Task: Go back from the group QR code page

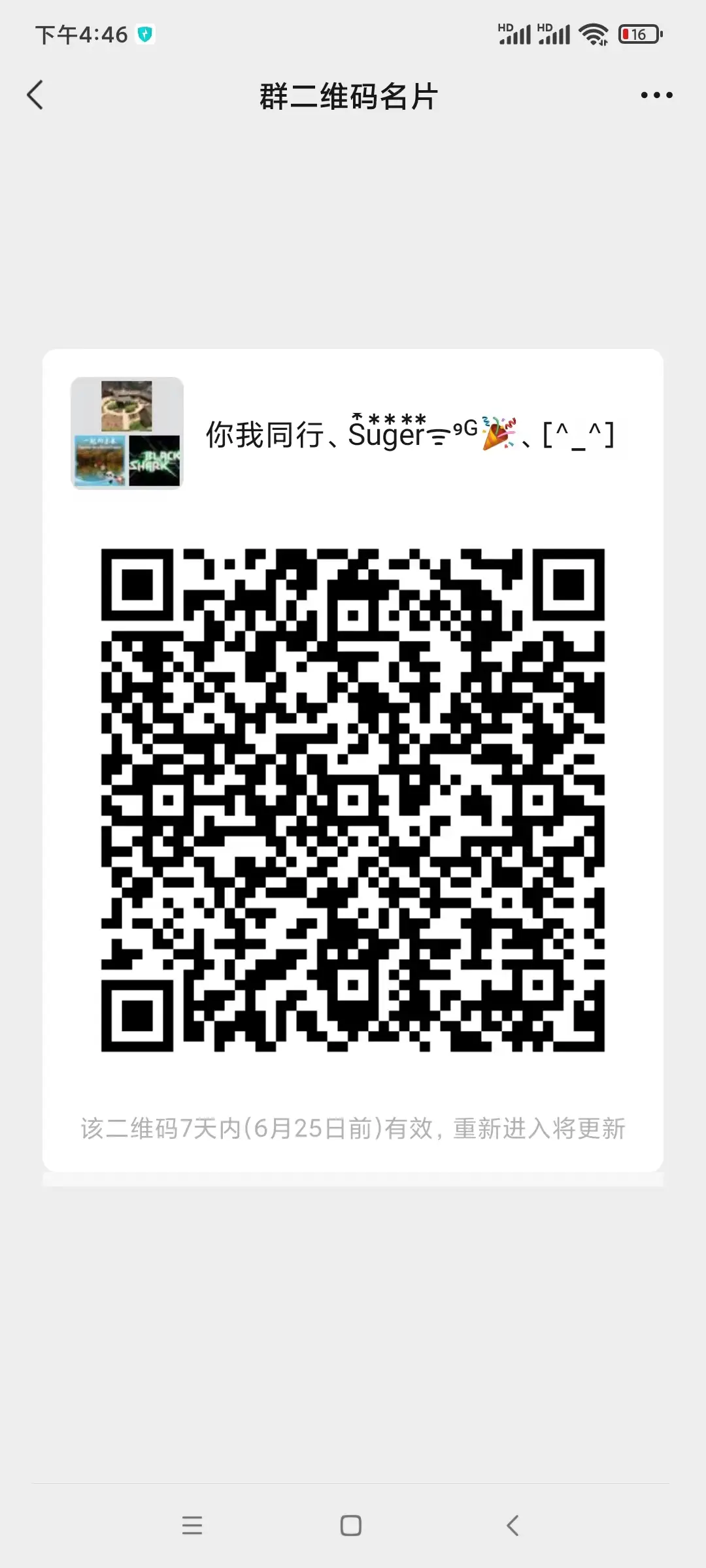Action: [x=35, y=95]
